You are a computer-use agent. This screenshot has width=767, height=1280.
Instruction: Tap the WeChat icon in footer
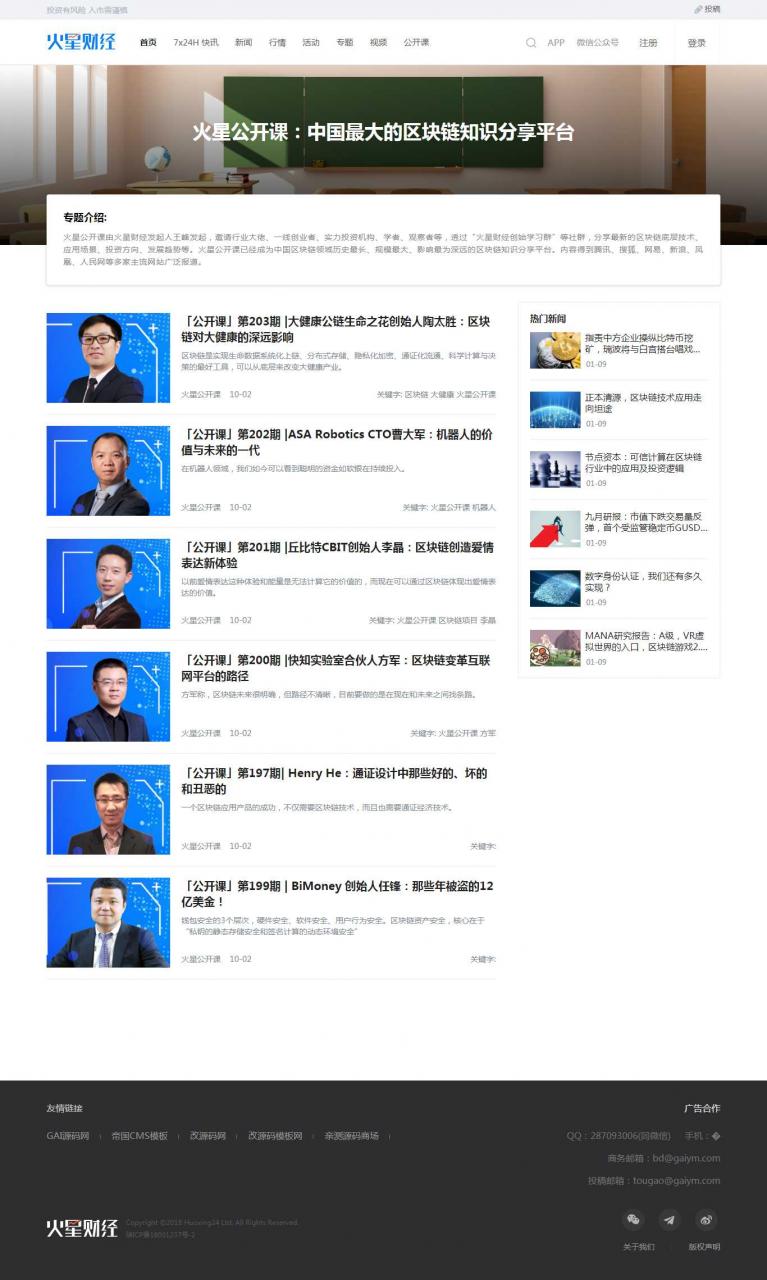633,1219
